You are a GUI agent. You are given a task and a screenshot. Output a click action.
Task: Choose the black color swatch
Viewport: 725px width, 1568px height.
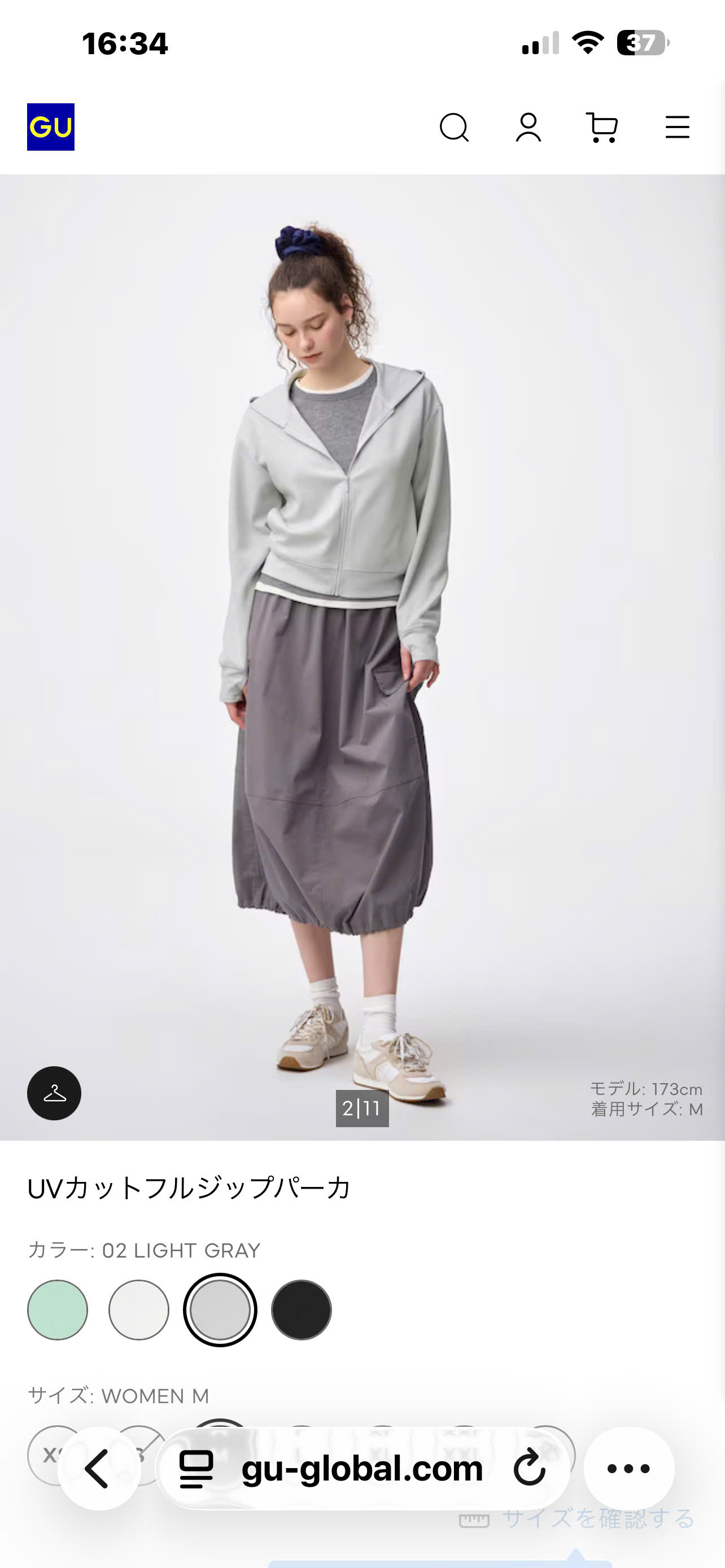[302, 1309]
